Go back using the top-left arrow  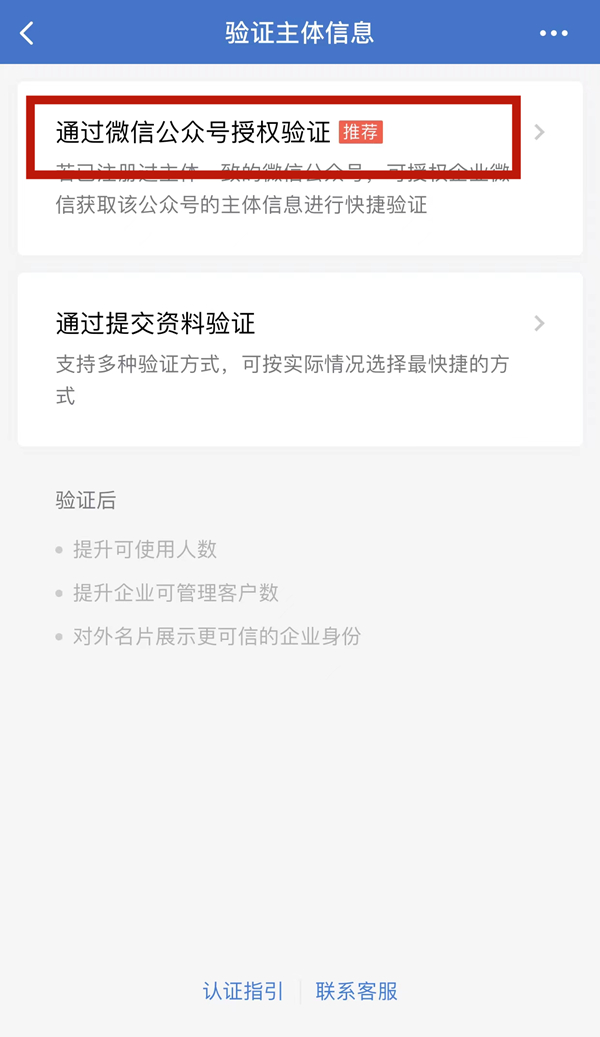click(27, 33)
